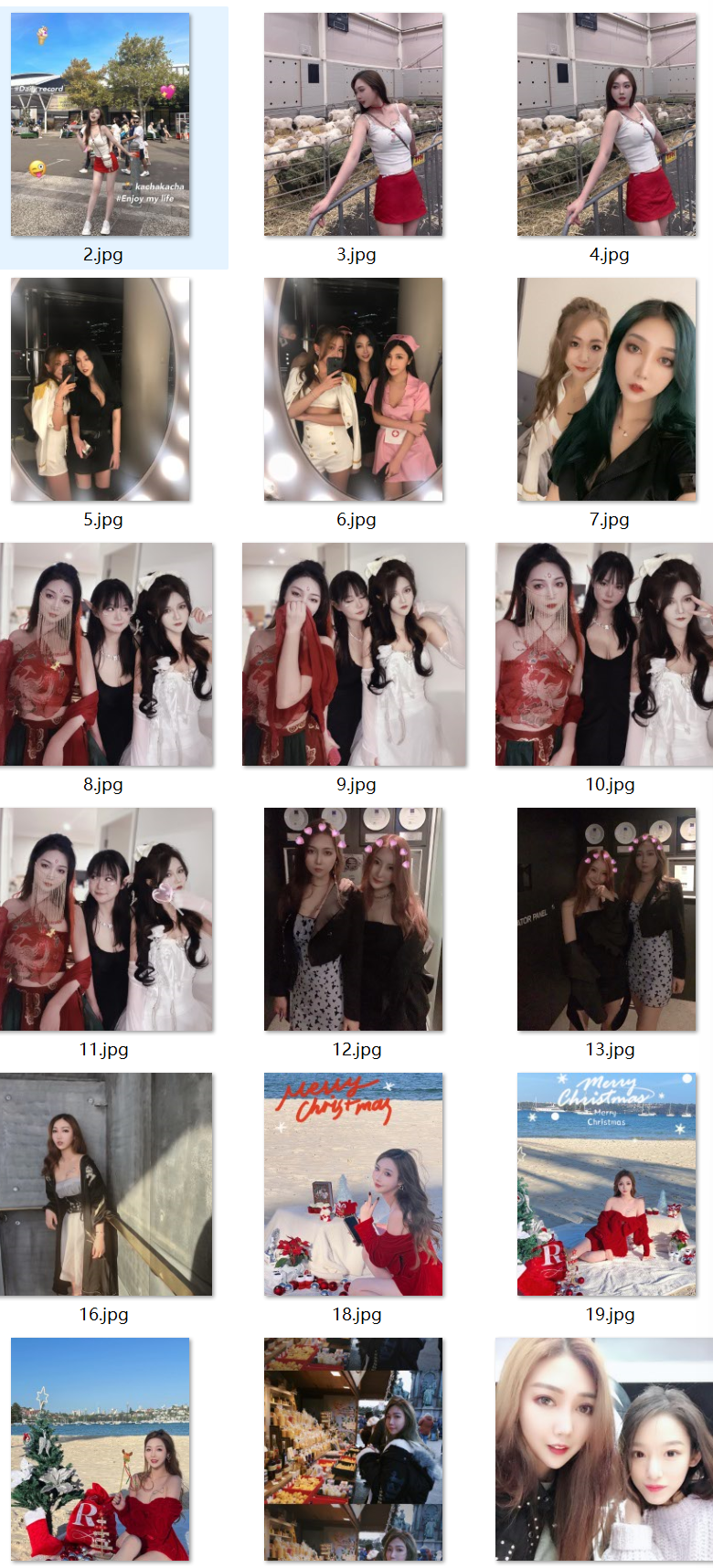Select the 12.jpg image
Screen dimensions: 713x1568
pyautogui.click(x=354, y=919)
